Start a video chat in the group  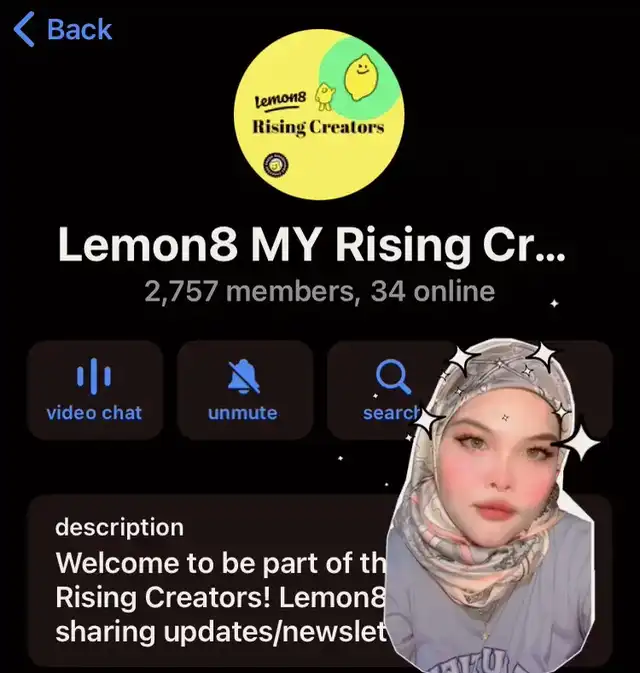click(94, 390)
